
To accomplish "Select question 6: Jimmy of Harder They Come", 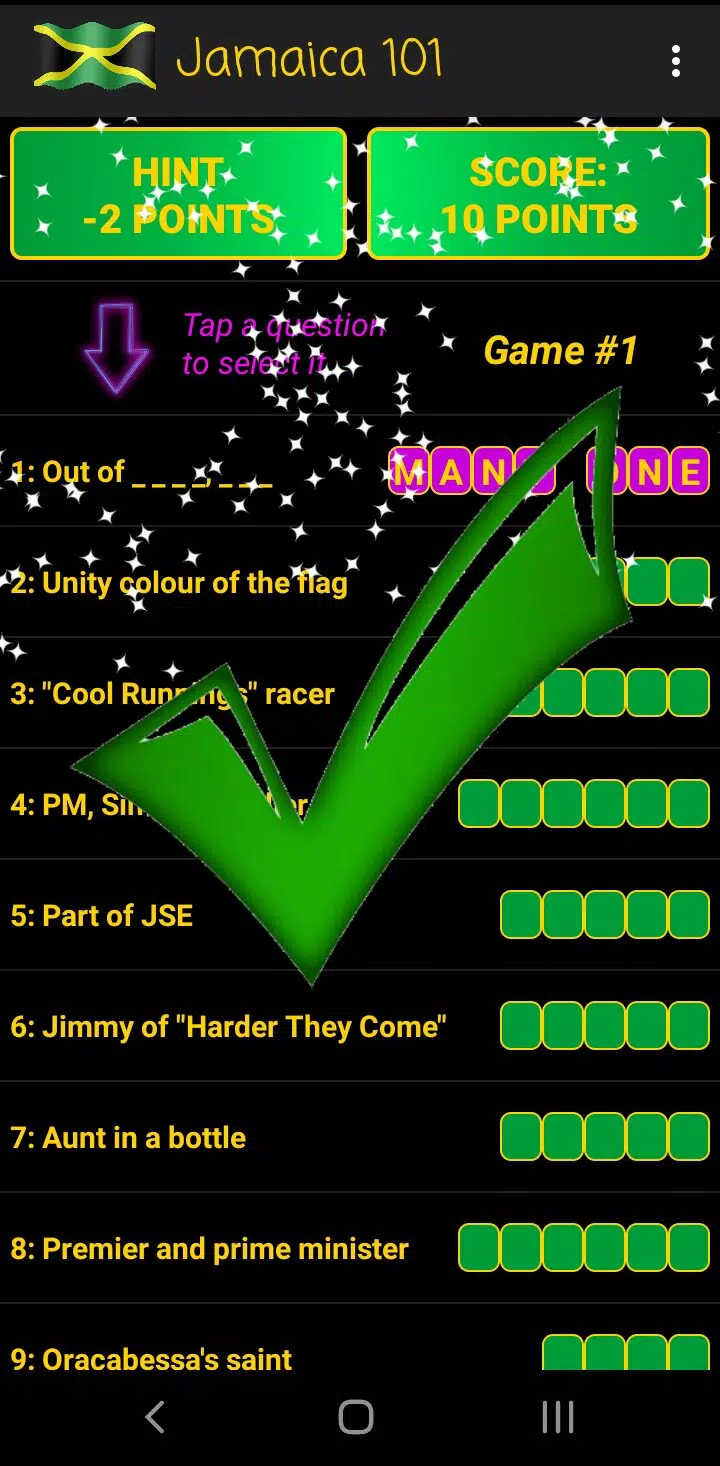I will click(228, 1027).
